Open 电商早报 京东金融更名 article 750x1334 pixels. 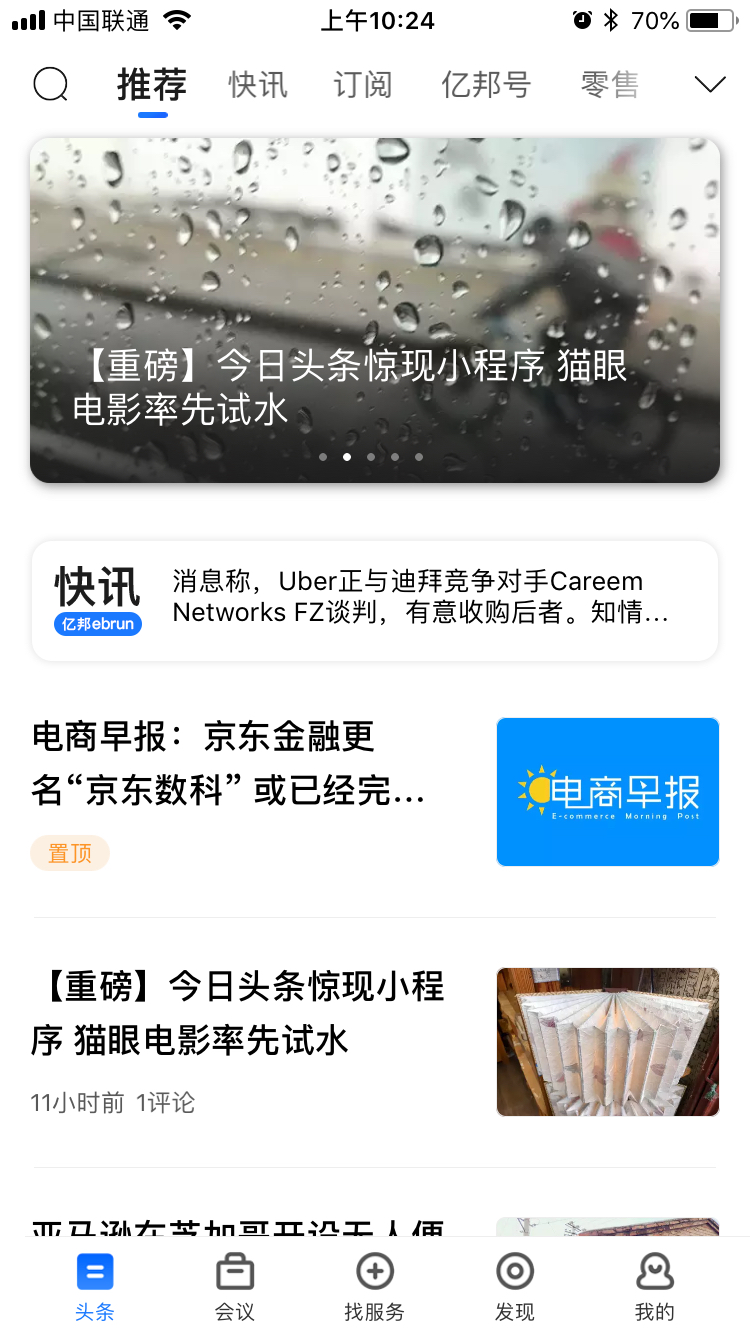[x=375, y=792]
